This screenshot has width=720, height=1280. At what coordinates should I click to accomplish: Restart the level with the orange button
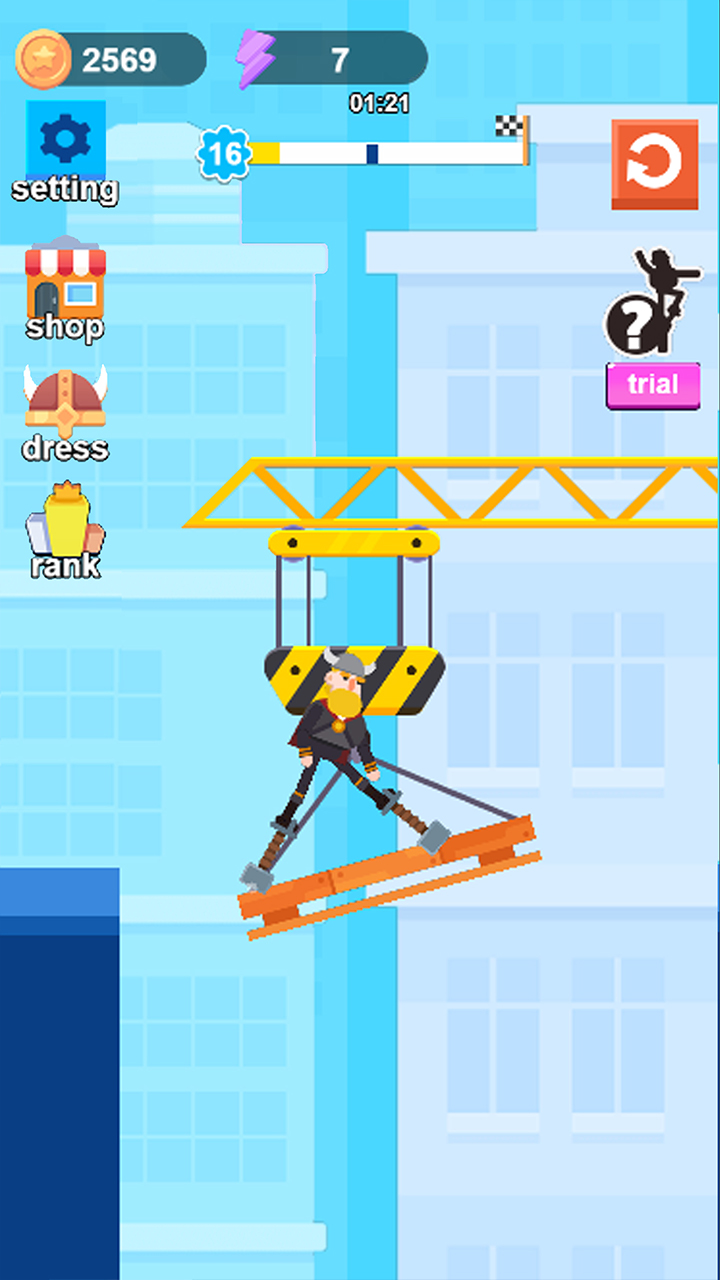(x=654, y=164)
